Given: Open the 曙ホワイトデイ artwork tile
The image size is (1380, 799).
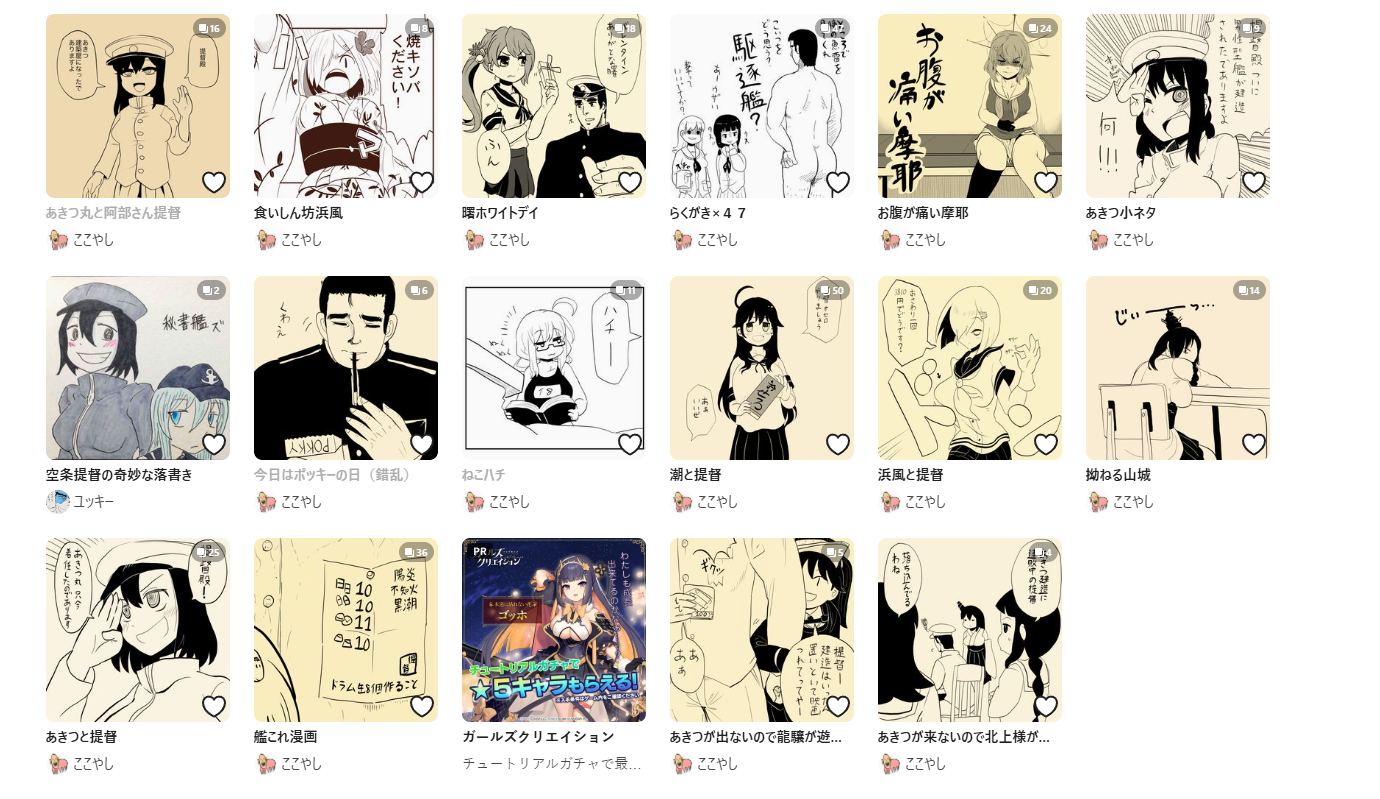Looking at the screenshot, I should pos(554,106).
